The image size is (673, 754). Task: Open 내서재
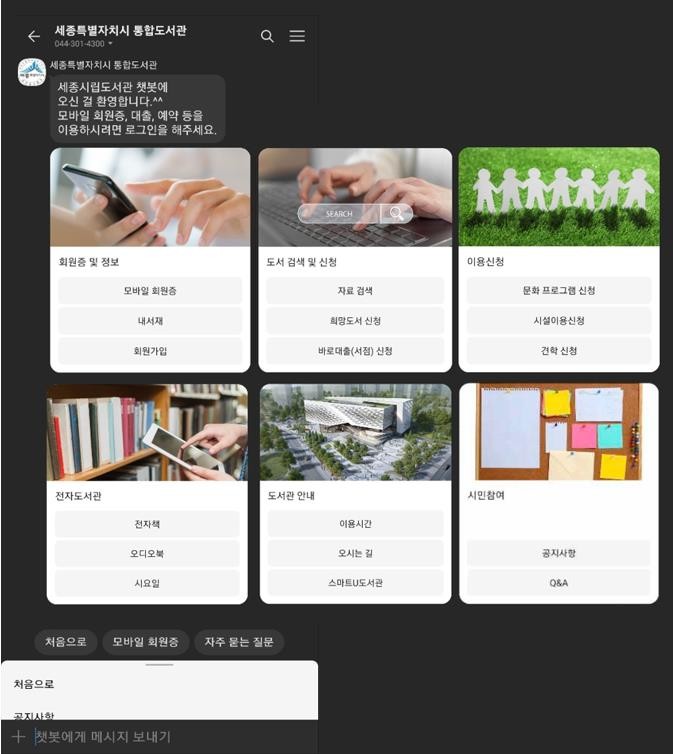[150, 321]
